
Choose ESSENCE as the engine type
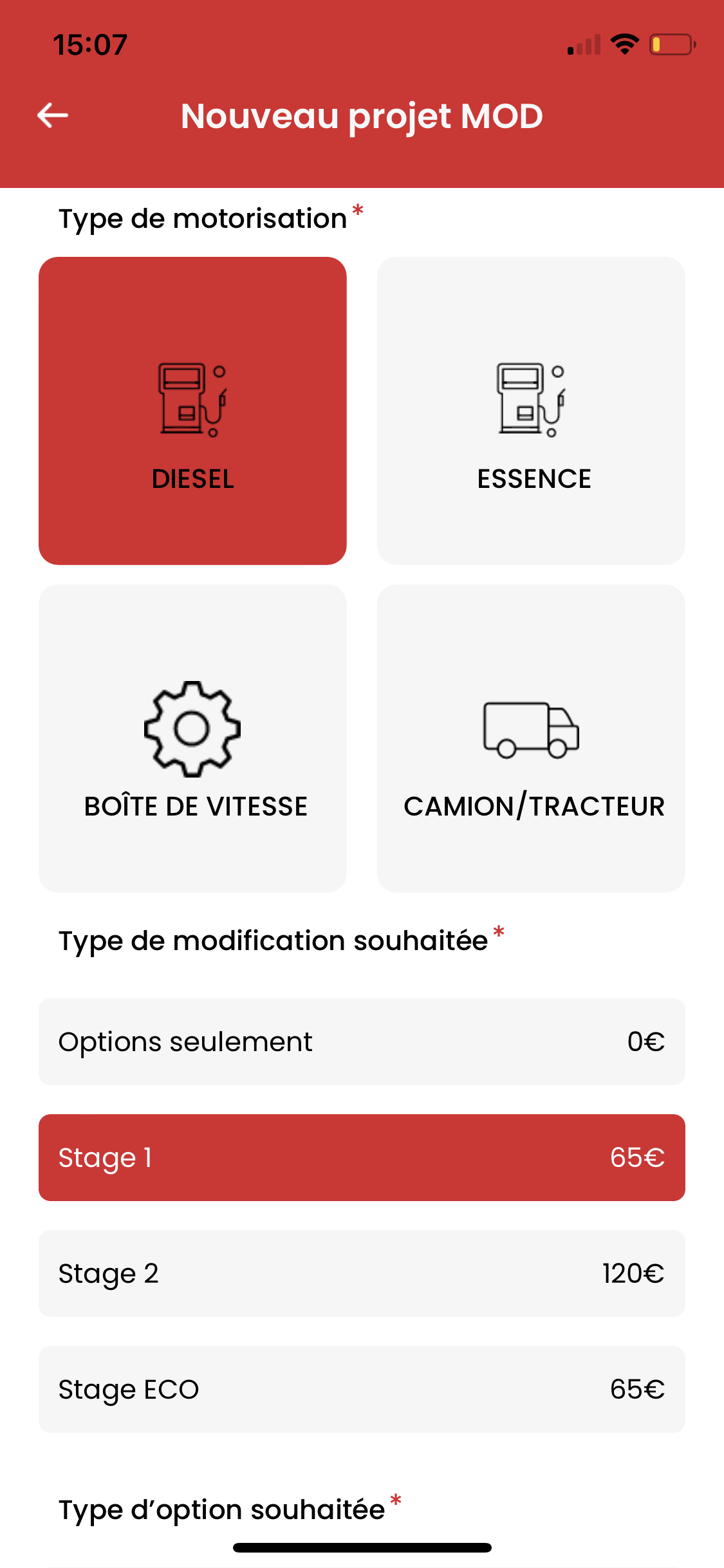pos(531,411)
